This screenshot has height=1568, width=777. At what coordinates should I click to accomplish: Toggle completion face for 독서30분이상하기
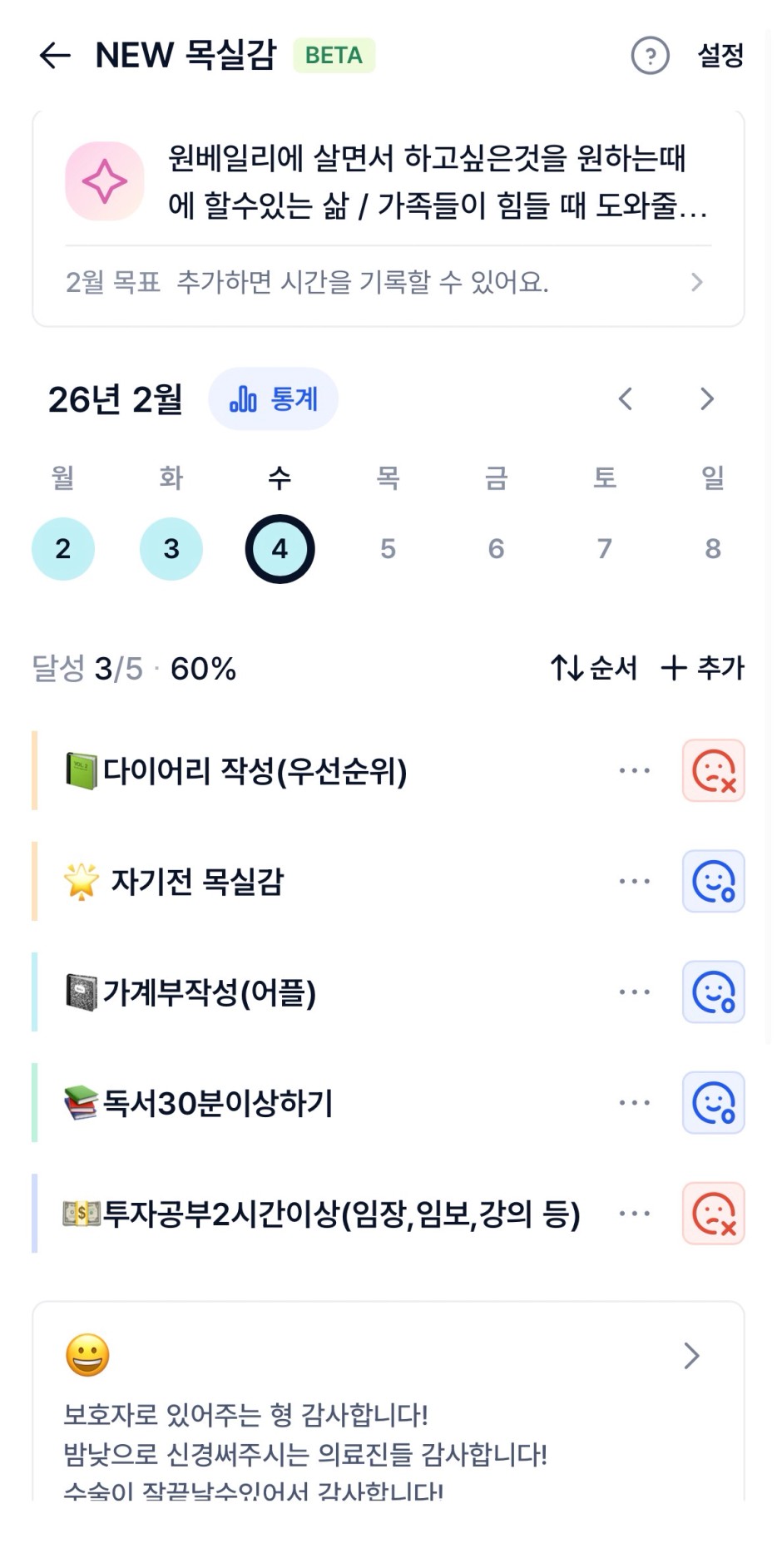click(x=714, y=1103)
